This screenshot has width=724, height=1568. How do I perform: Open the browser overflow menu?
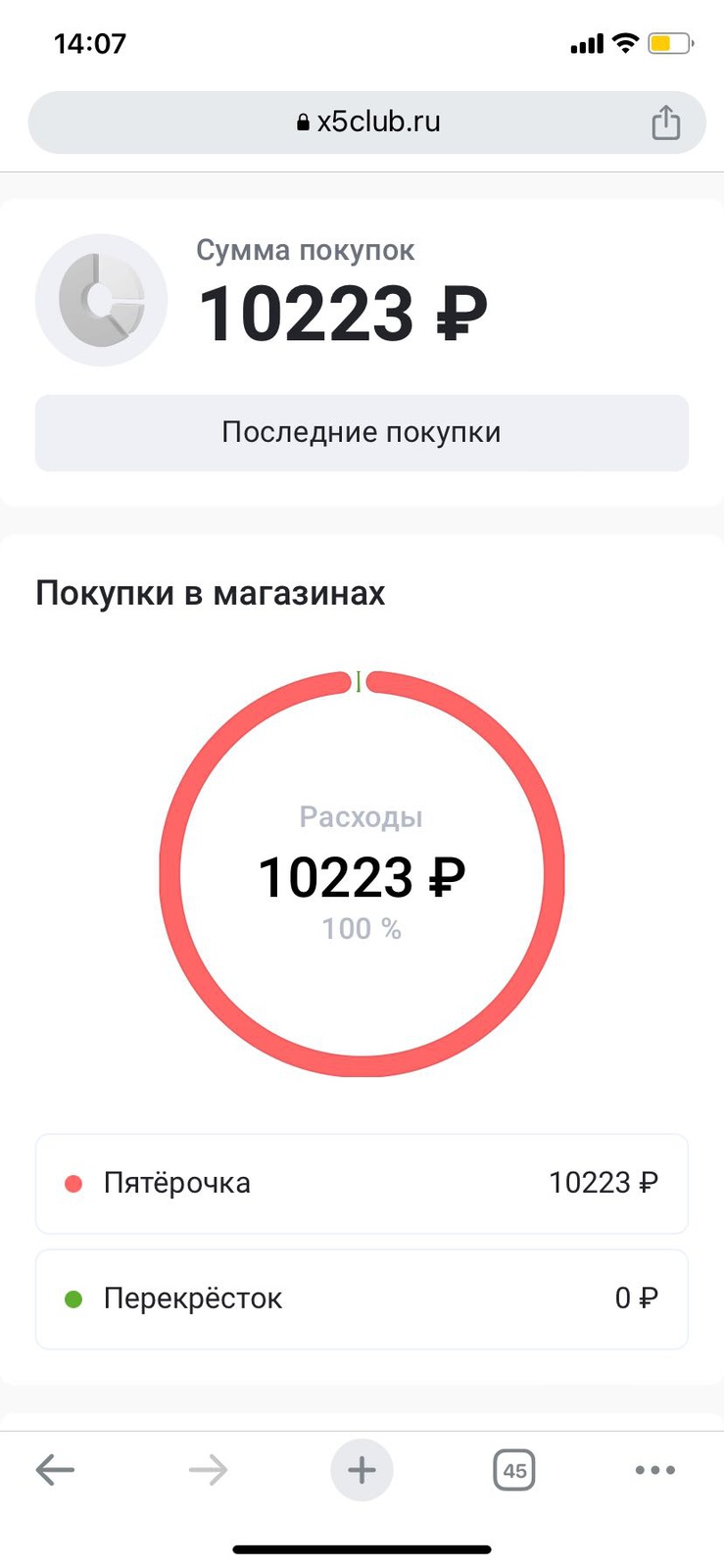coord(654,1470)
